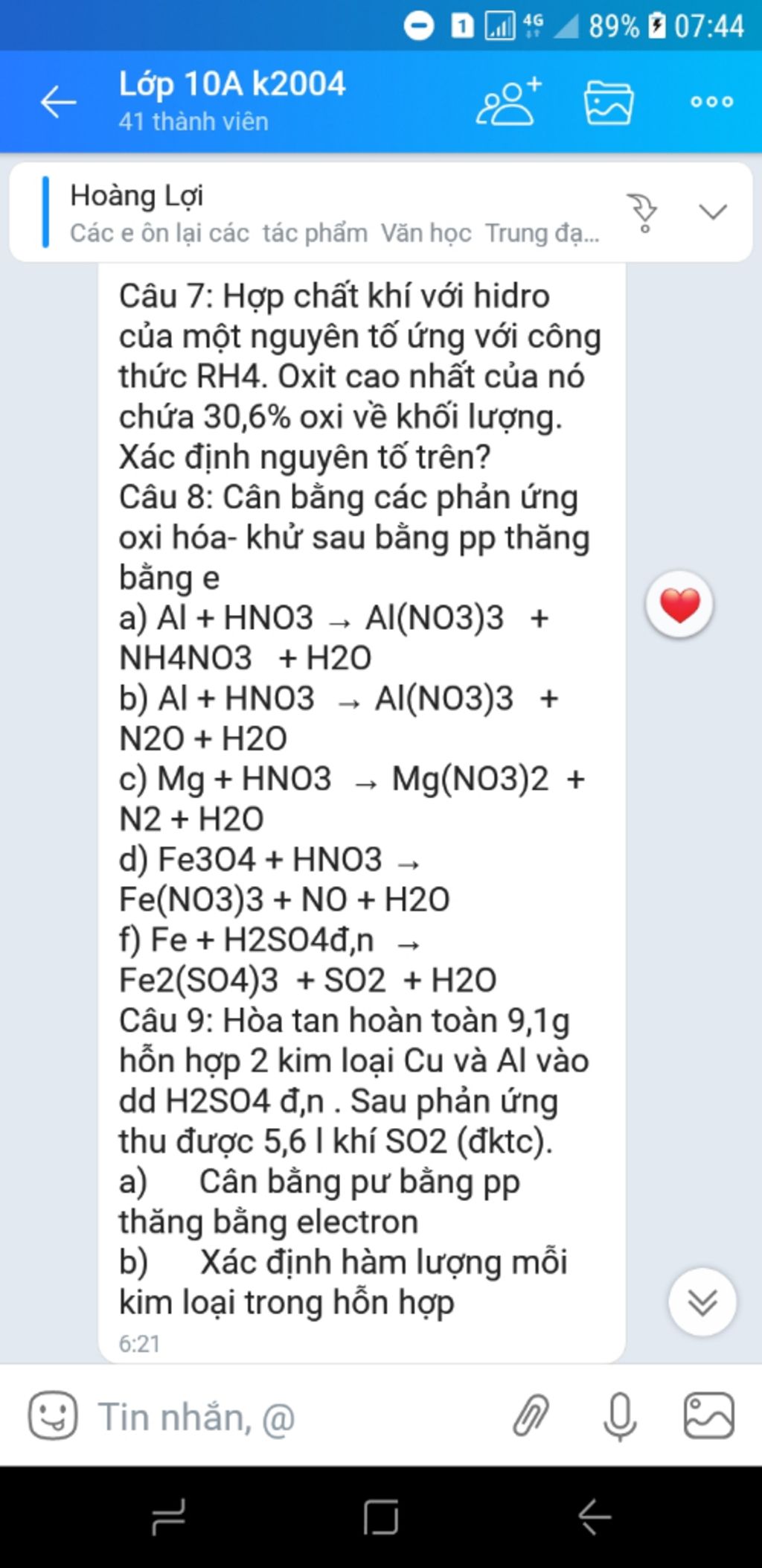Go to the system home screen
The width and height of the screenshot is (762, 1568).
click(x=381, y=1517)
